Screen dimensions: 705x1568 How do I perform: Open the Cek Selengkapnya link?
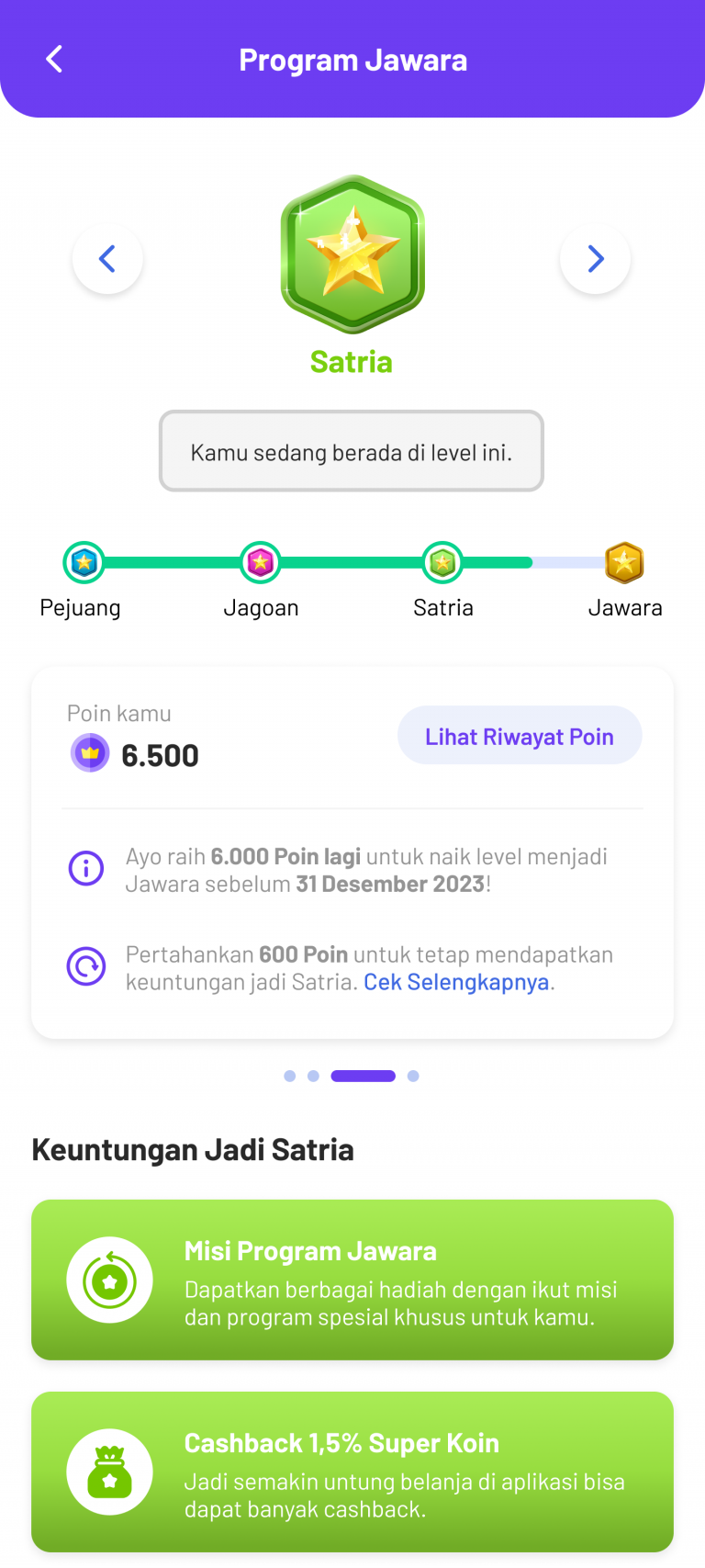click(x=455, y=982)
